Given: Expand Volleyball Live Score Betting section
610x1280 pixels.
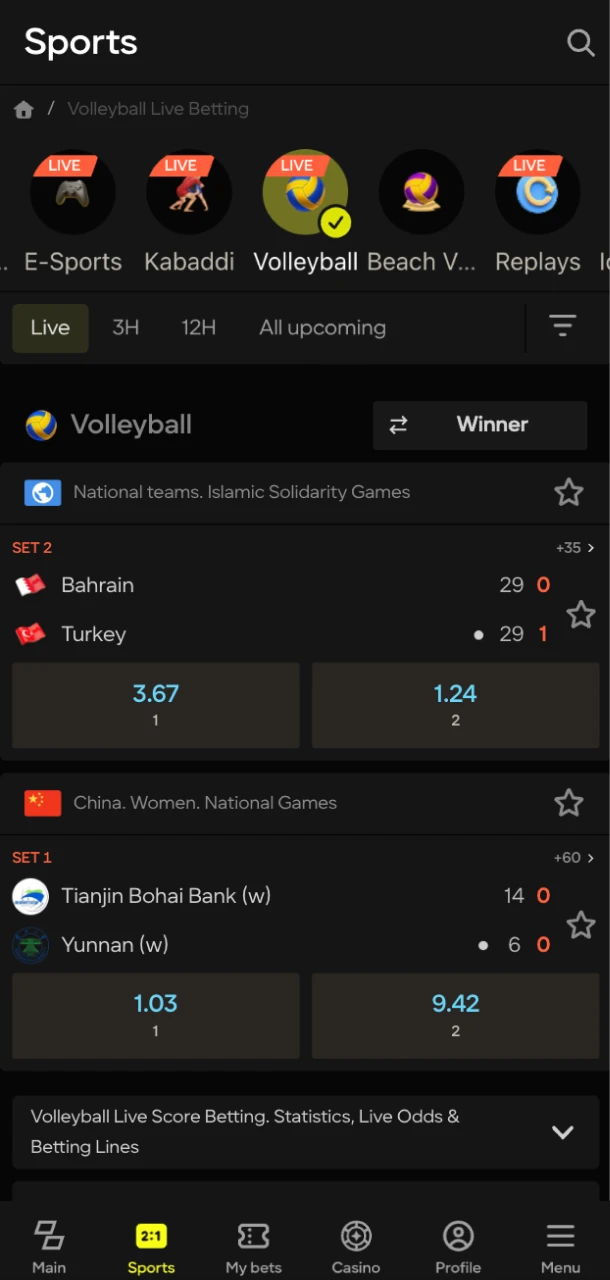Looking at the screenshot, I should coord(563,1132).
